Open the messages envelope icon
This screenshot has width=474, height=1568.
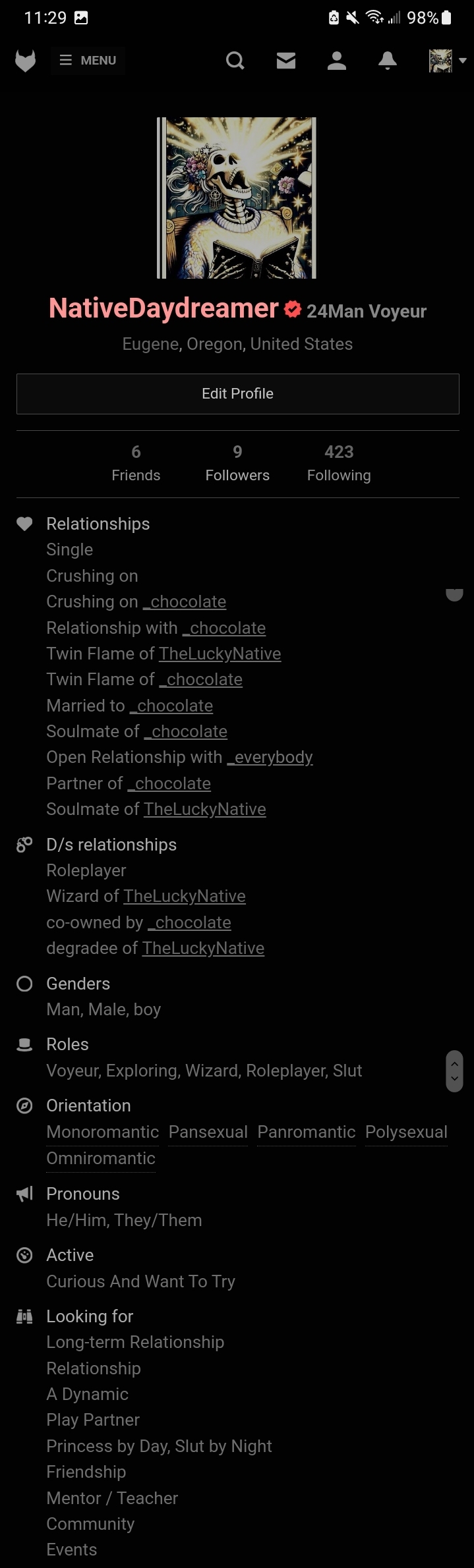286,61
